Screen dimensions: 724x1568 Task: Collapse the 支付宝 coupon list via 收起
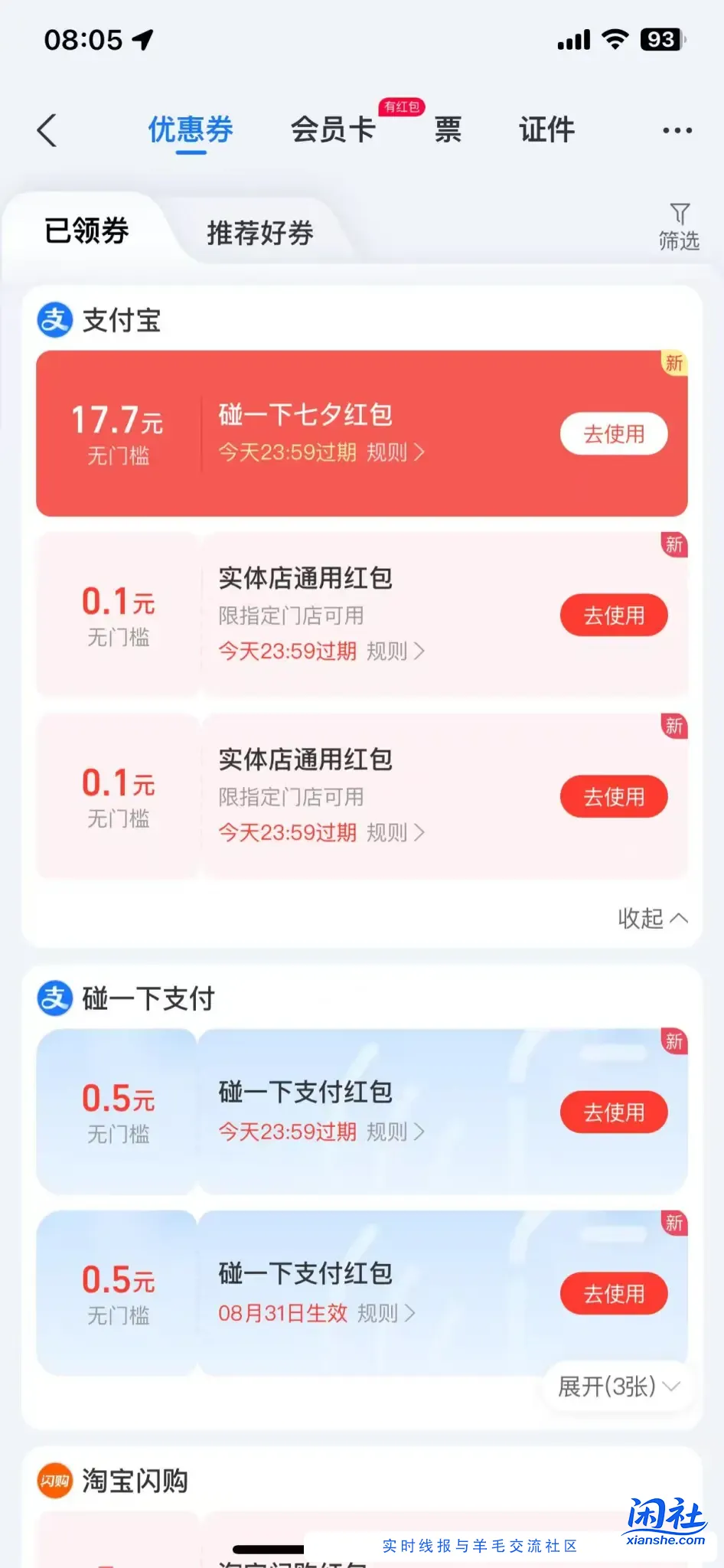pyautogui.click(x=652, y=919)
